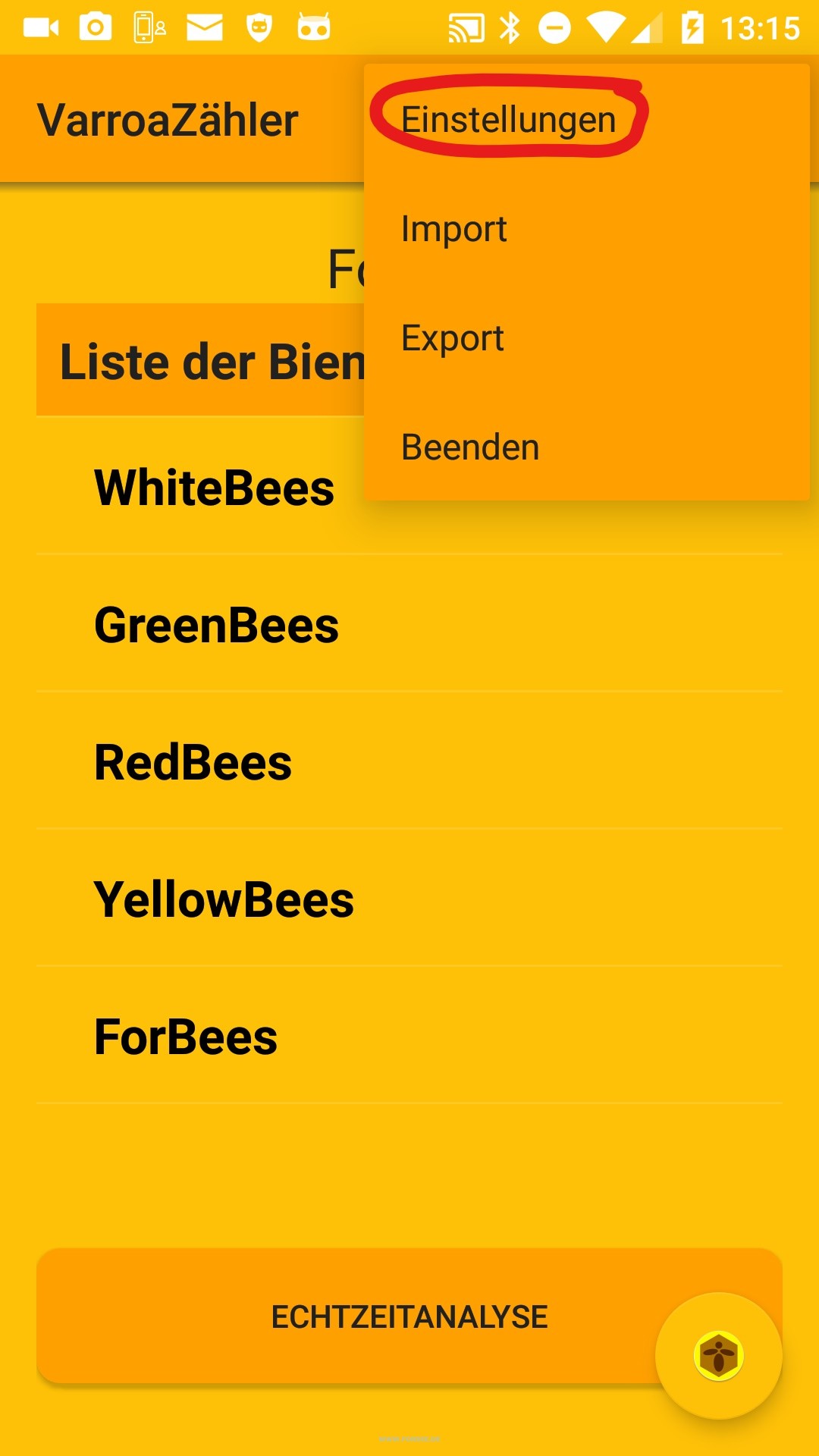
Task: Open Einstellungen from the menu
Action: [x=587, y=119]
